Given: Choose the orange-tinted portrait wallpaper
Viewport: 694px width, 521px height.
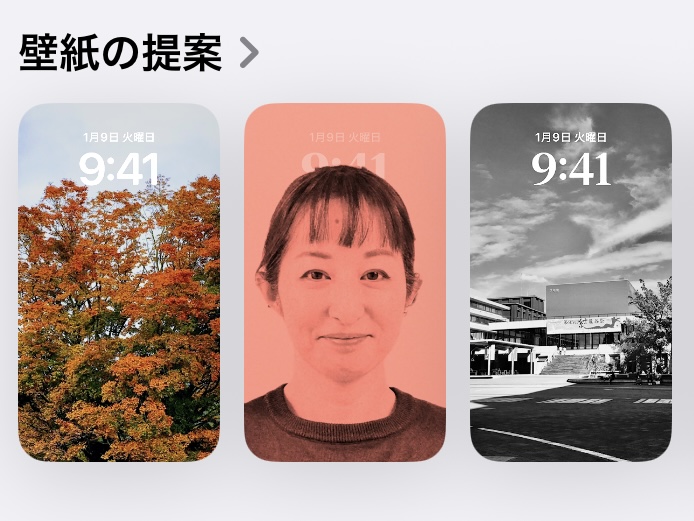Looking at the screenshot, I should click(345, 282).
